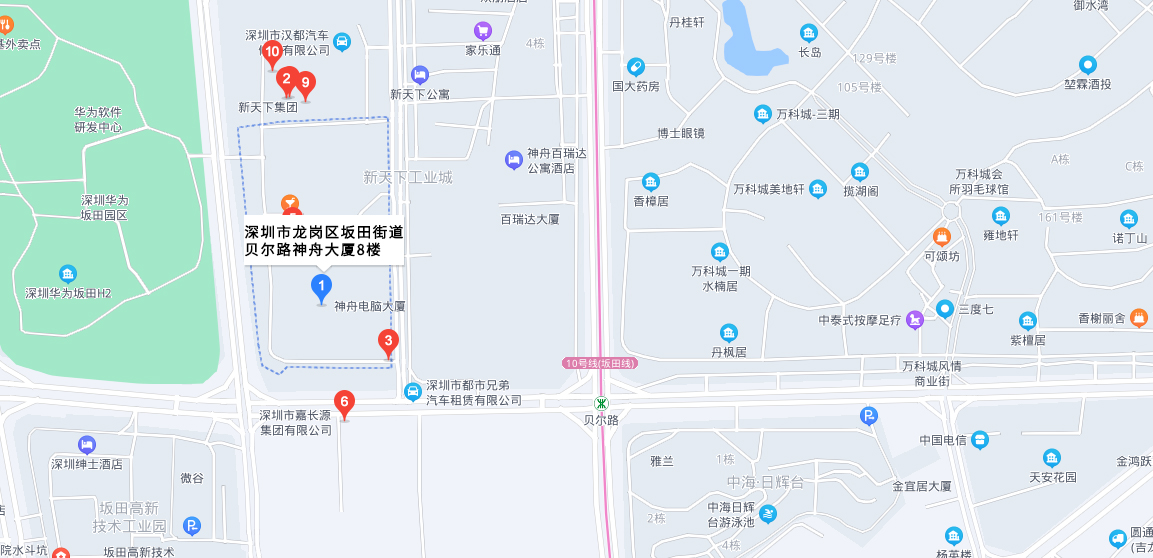Open the red marker numbered 3
The height and width of the screenshot is (558, 1153).
coord(388,341)
